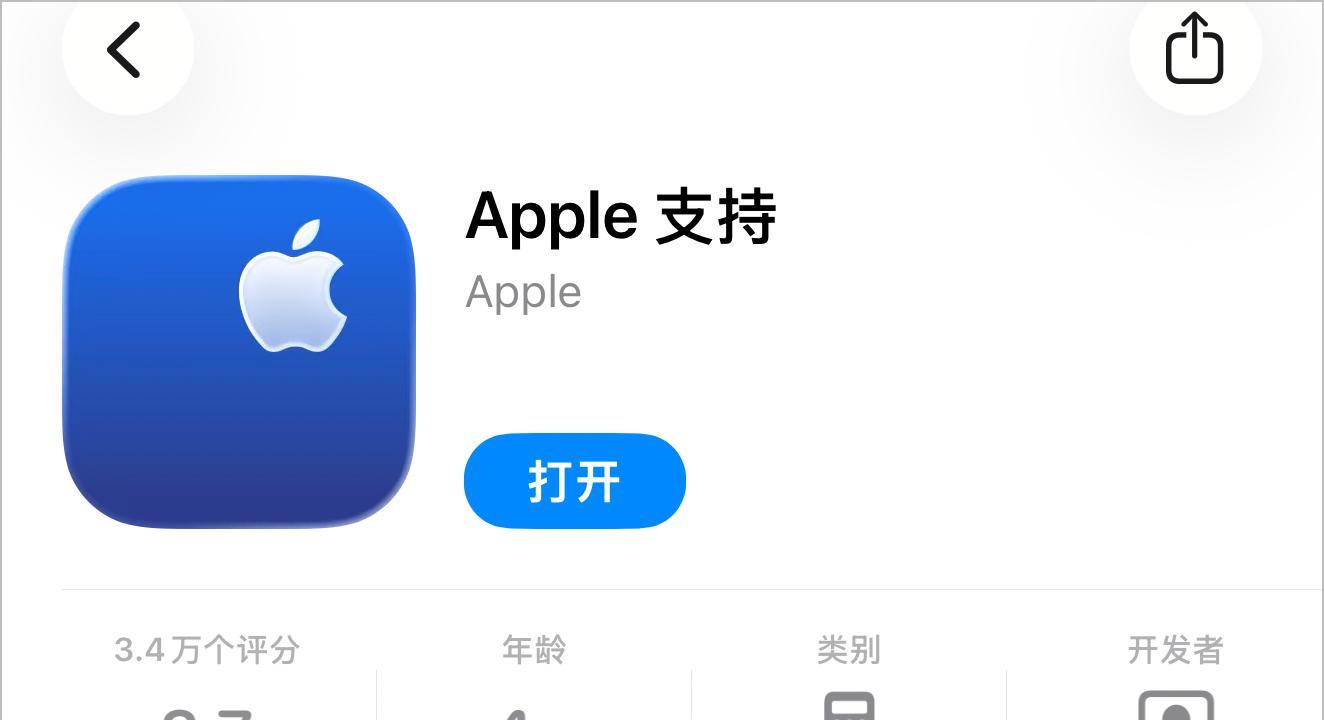Open the Apple developer page link

523,293
